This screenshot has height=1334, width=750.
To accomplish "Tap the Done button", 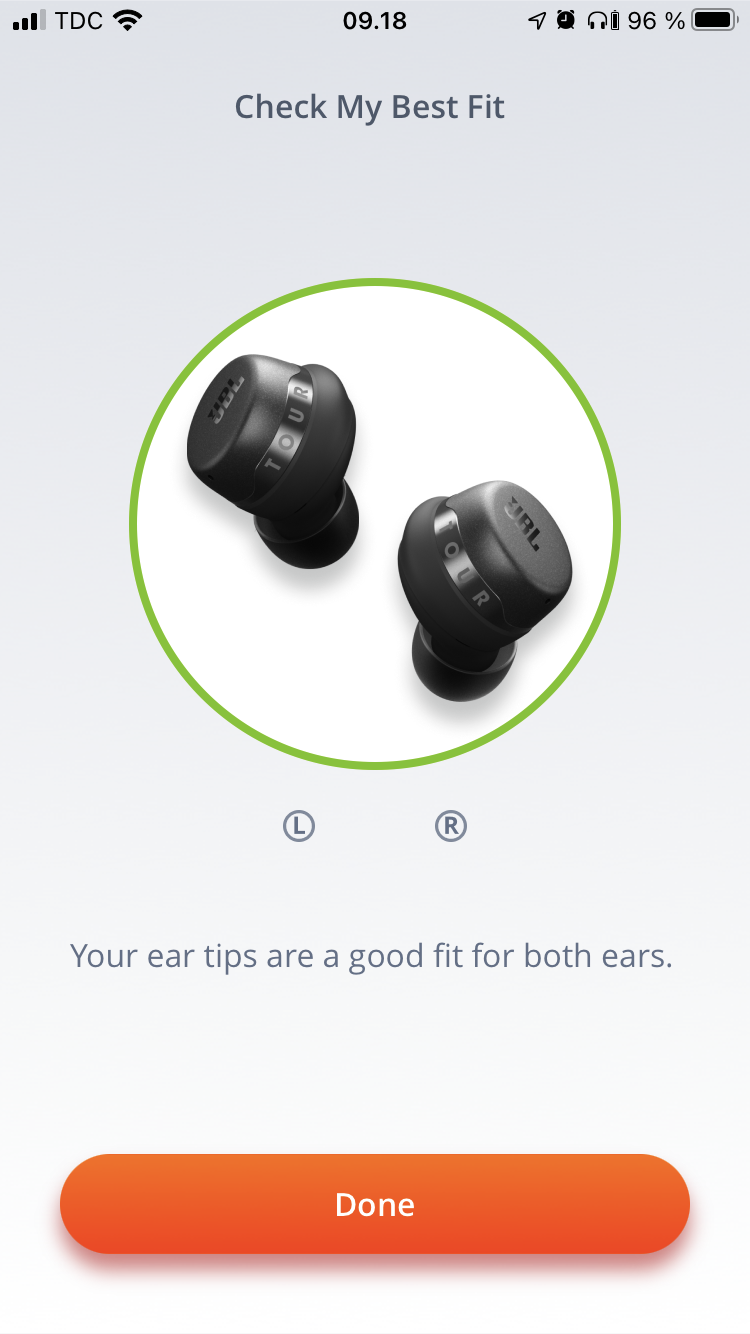I will click(375, 1204).
